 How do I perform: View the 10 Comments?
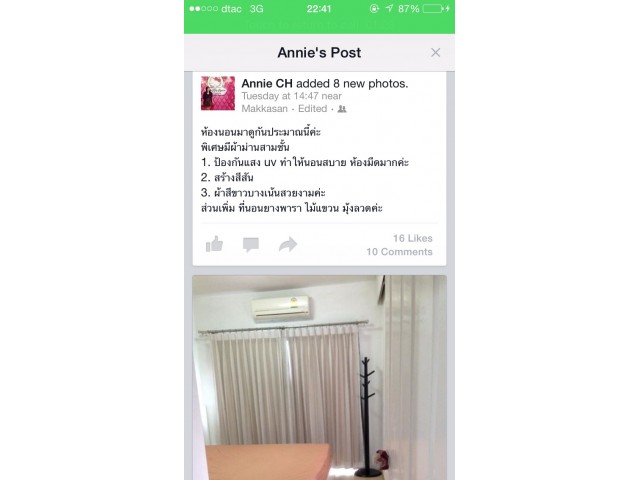click(x=399, y=252)
